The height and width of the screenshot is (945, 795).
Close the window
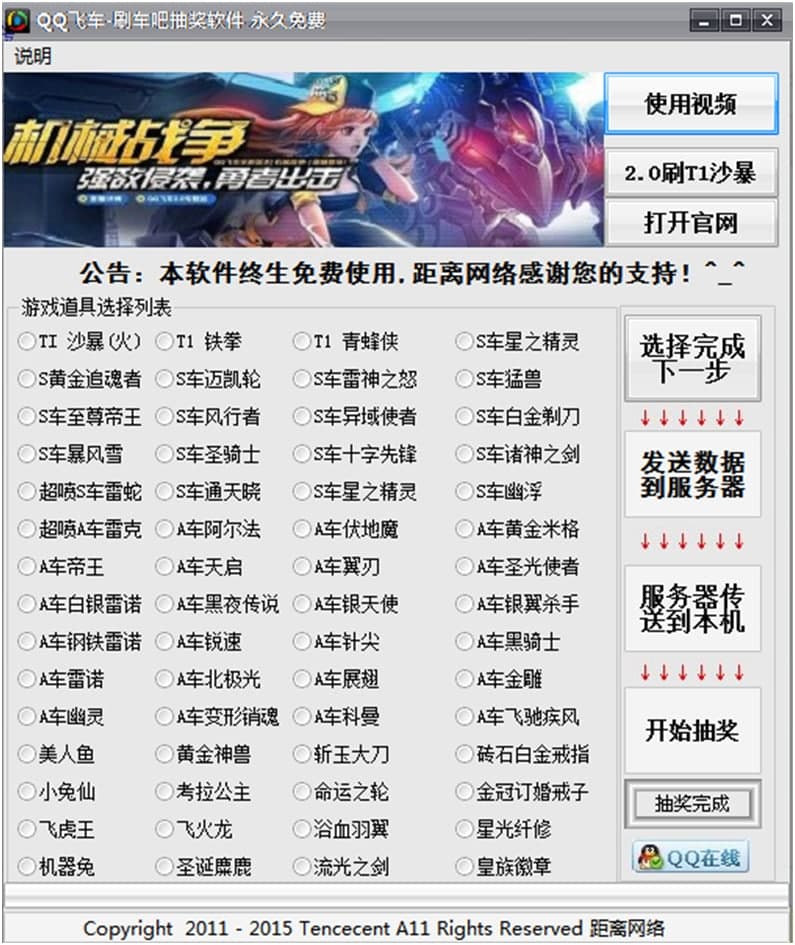point(767,19)
